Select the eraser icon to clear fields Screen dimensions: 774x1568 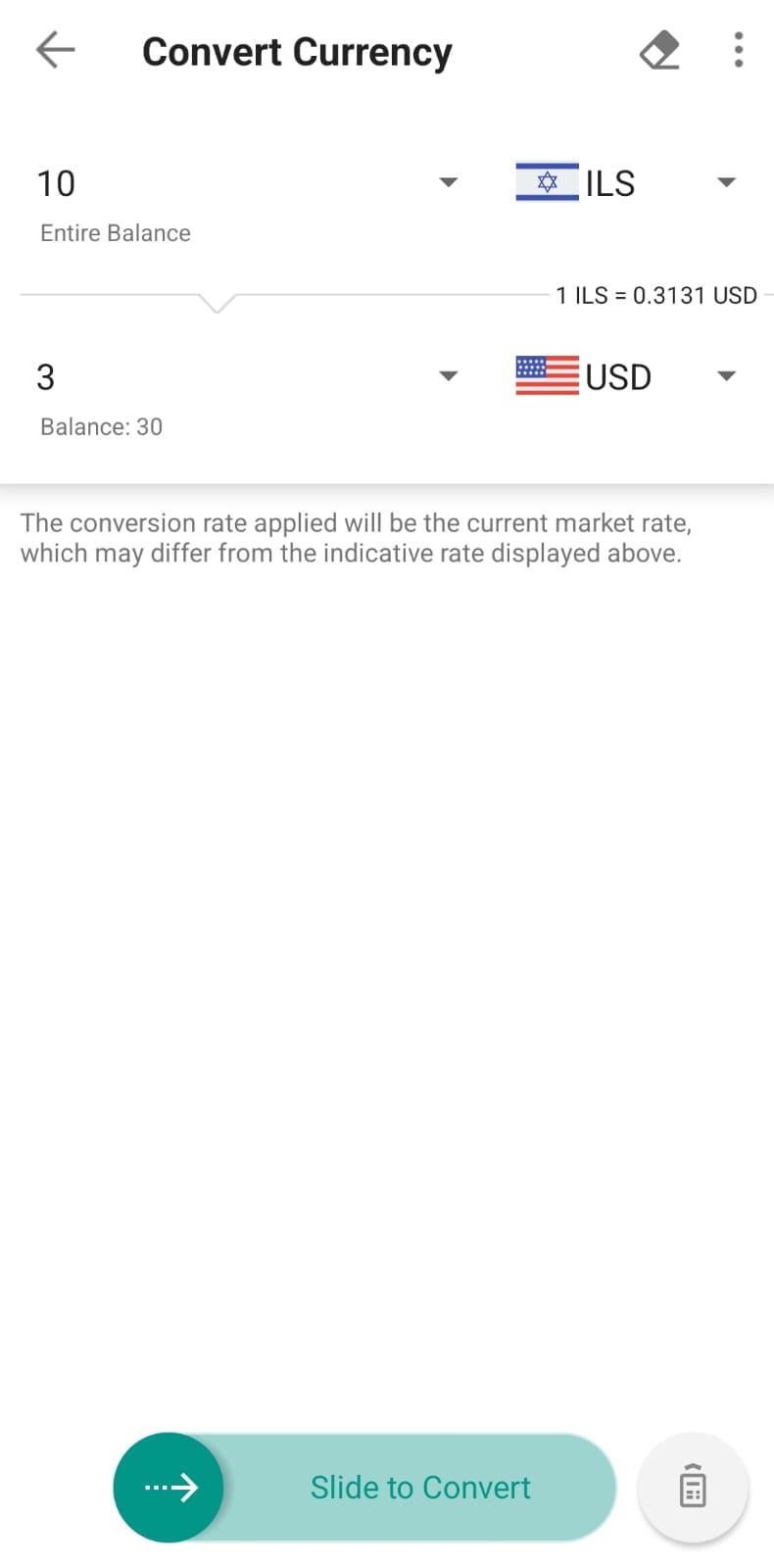pyautogui.click(x=659, y=50)
